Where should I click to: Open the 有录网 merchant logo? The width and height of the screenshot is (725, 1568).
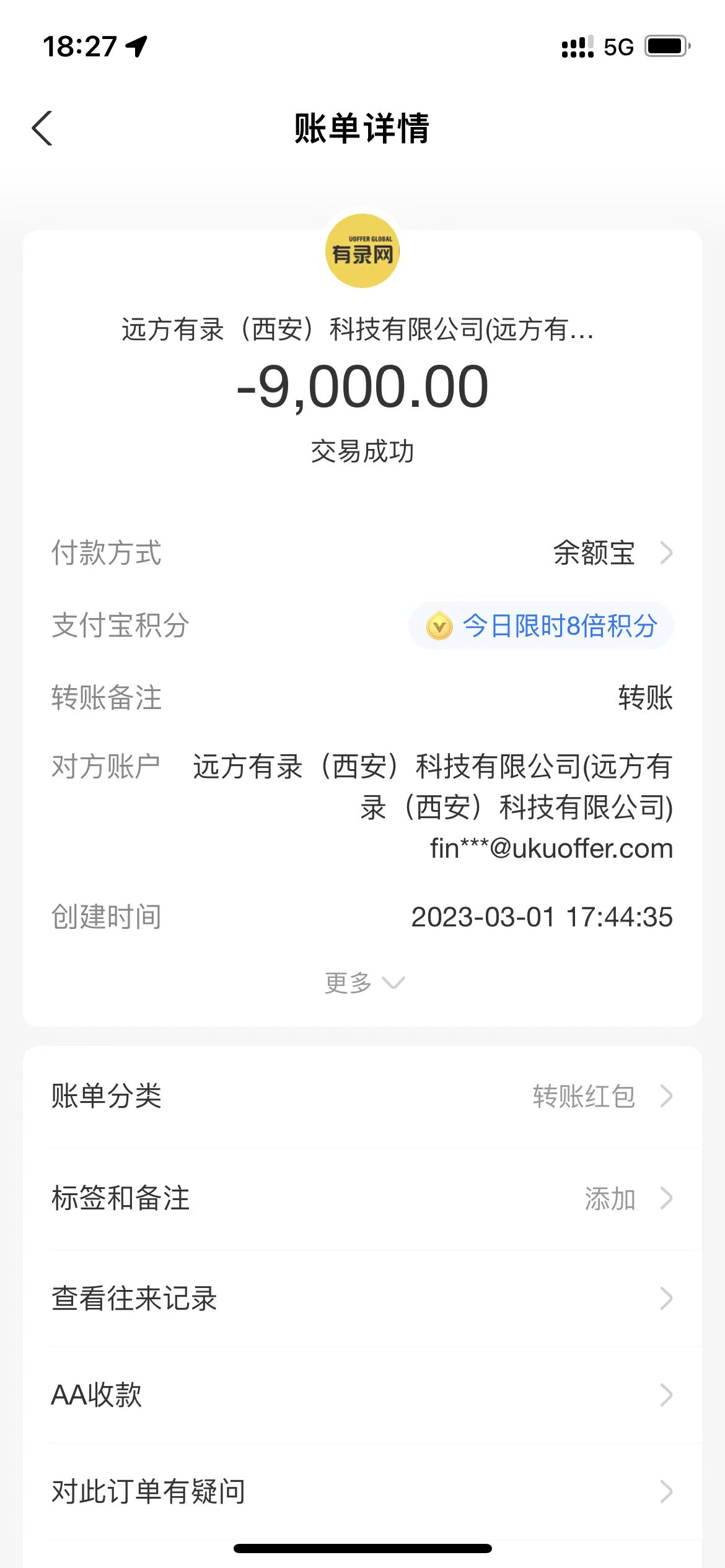[x=362, y=251]
